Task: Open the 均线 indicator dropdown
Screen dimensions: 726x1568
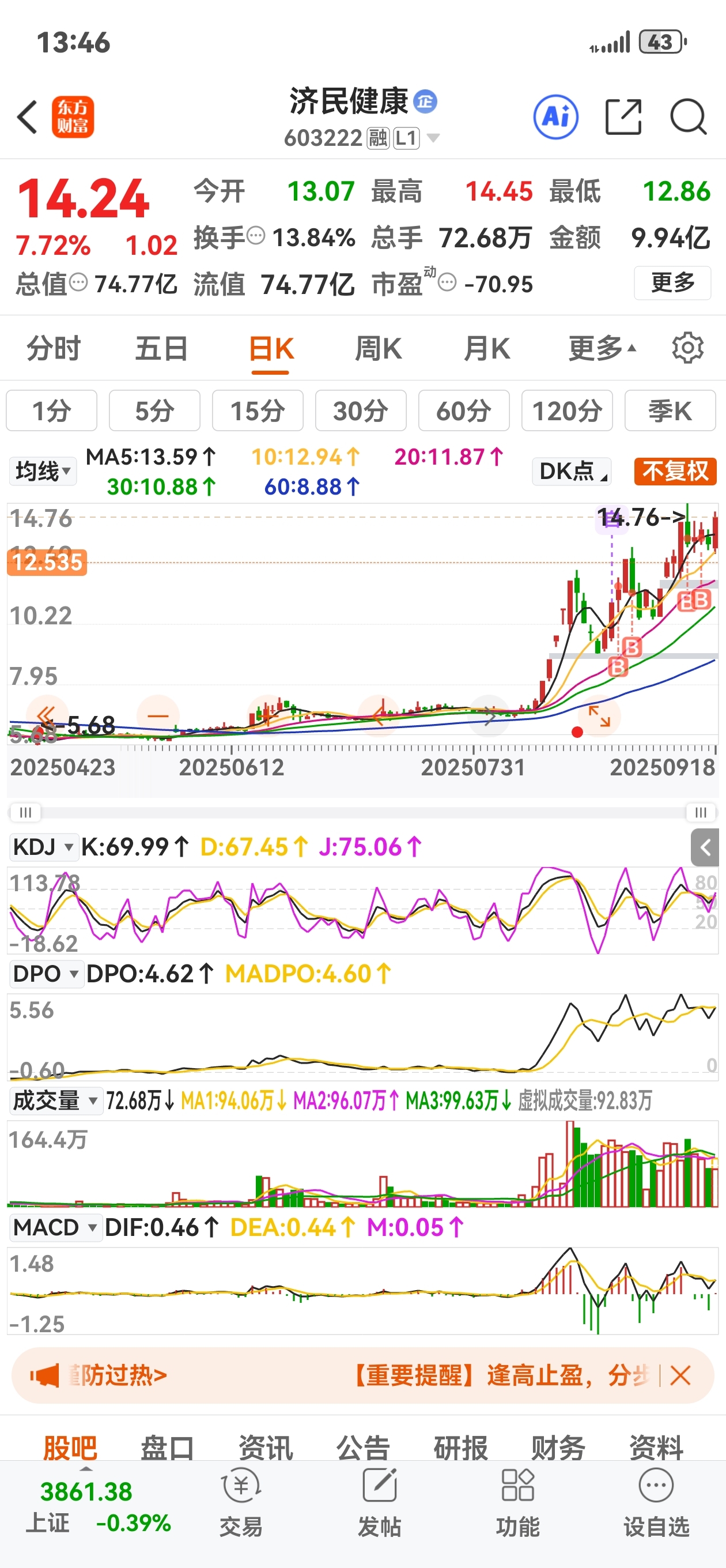Action: tap(43, 471)
